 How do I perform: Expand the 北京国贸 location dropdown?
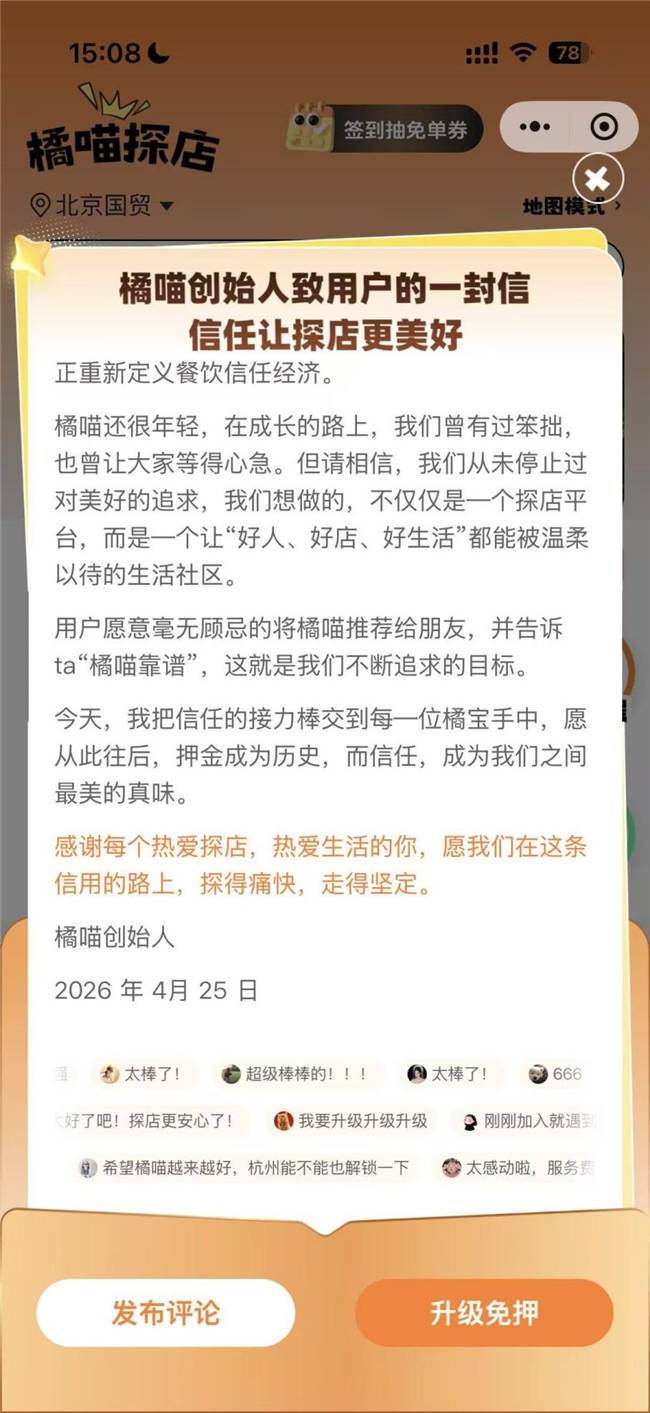[102, 205]
